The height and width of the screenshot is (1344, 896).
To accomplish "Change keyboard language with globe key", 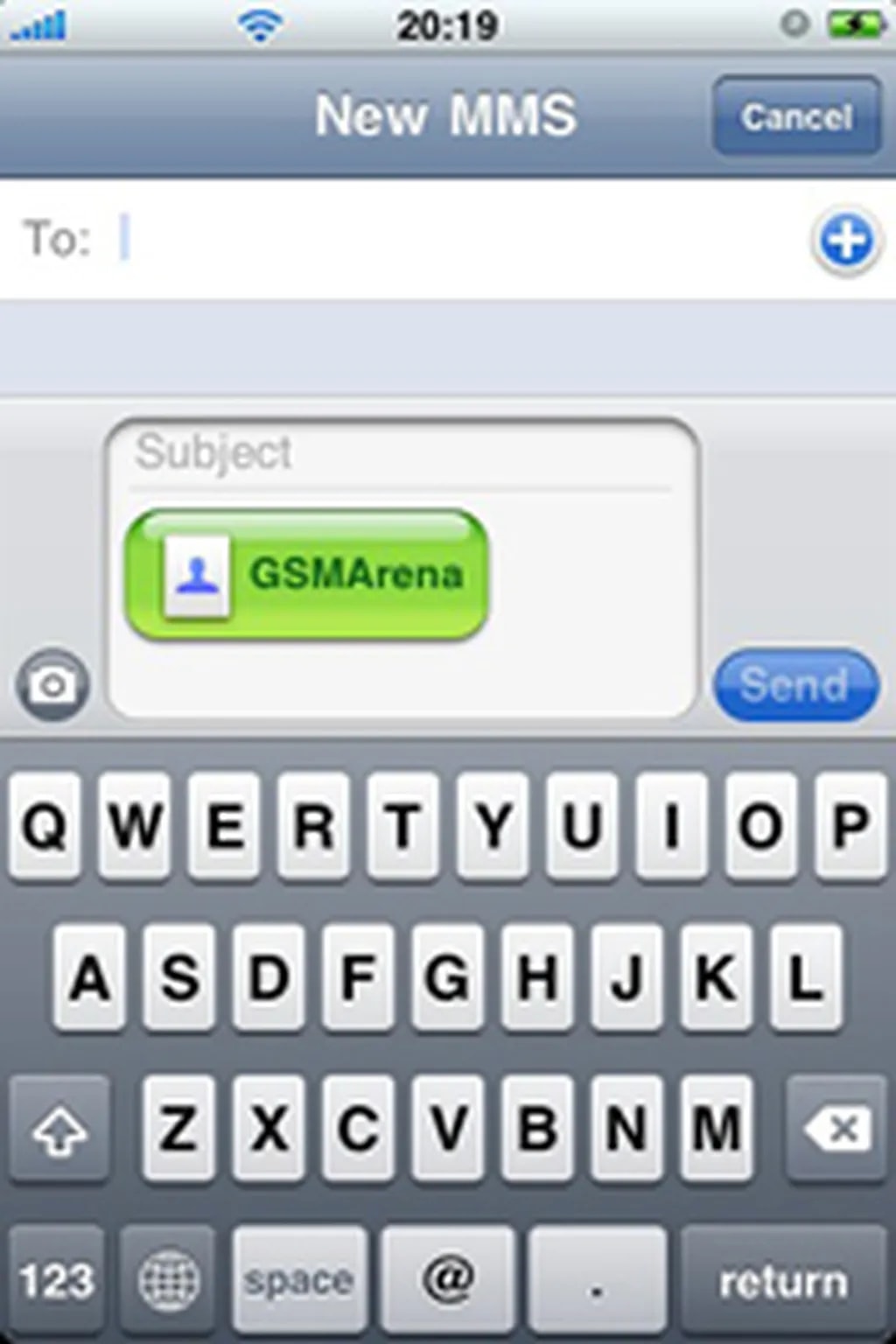I will tap(169, 1280).
